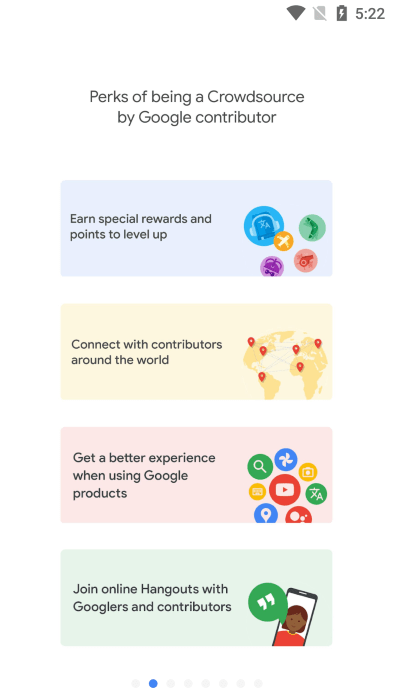Open the Earn special rewards card

pos(196,228)
